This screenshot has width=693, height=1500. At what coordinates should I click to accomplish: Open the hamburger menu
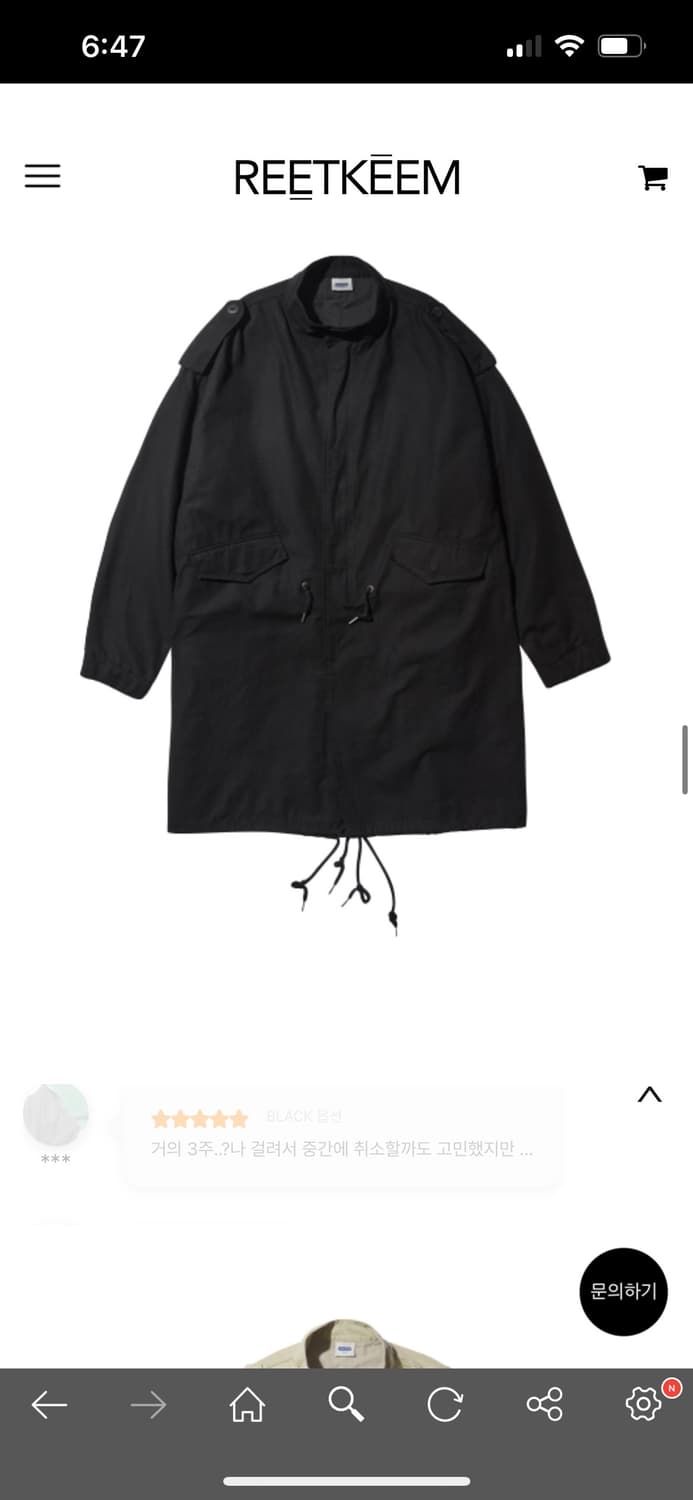(42, 177)
